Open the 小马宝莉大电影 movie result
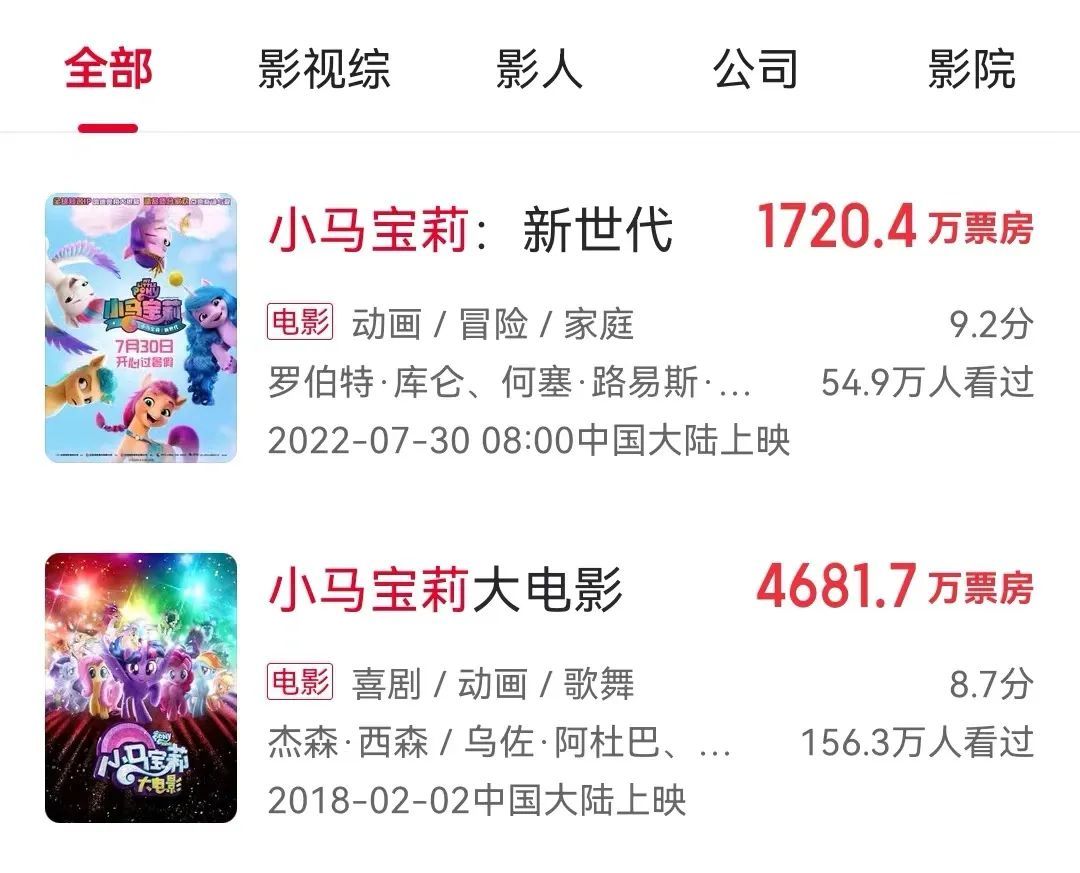1080x873 pixels. point(445,590)
